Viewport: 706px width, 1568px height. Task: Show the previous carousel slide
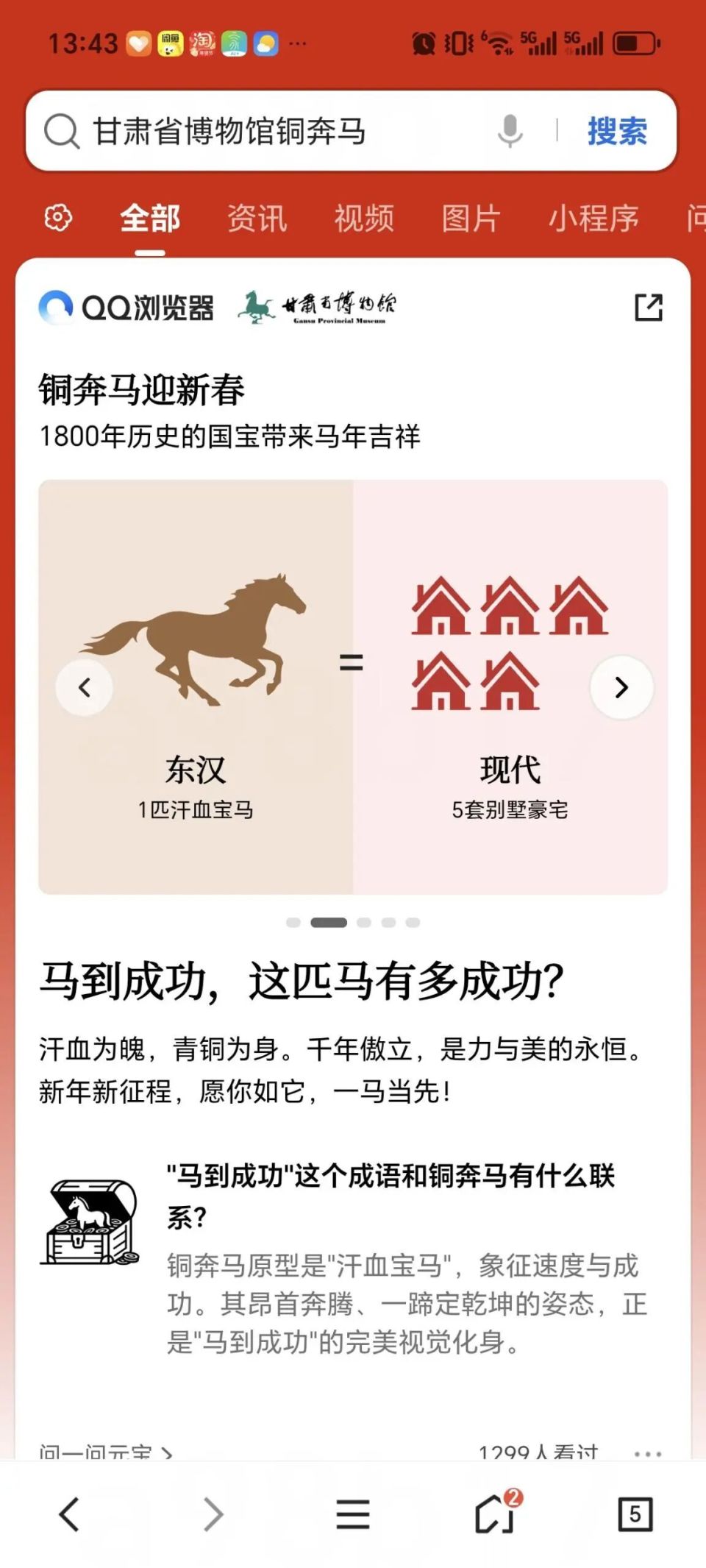pos(85,687)
